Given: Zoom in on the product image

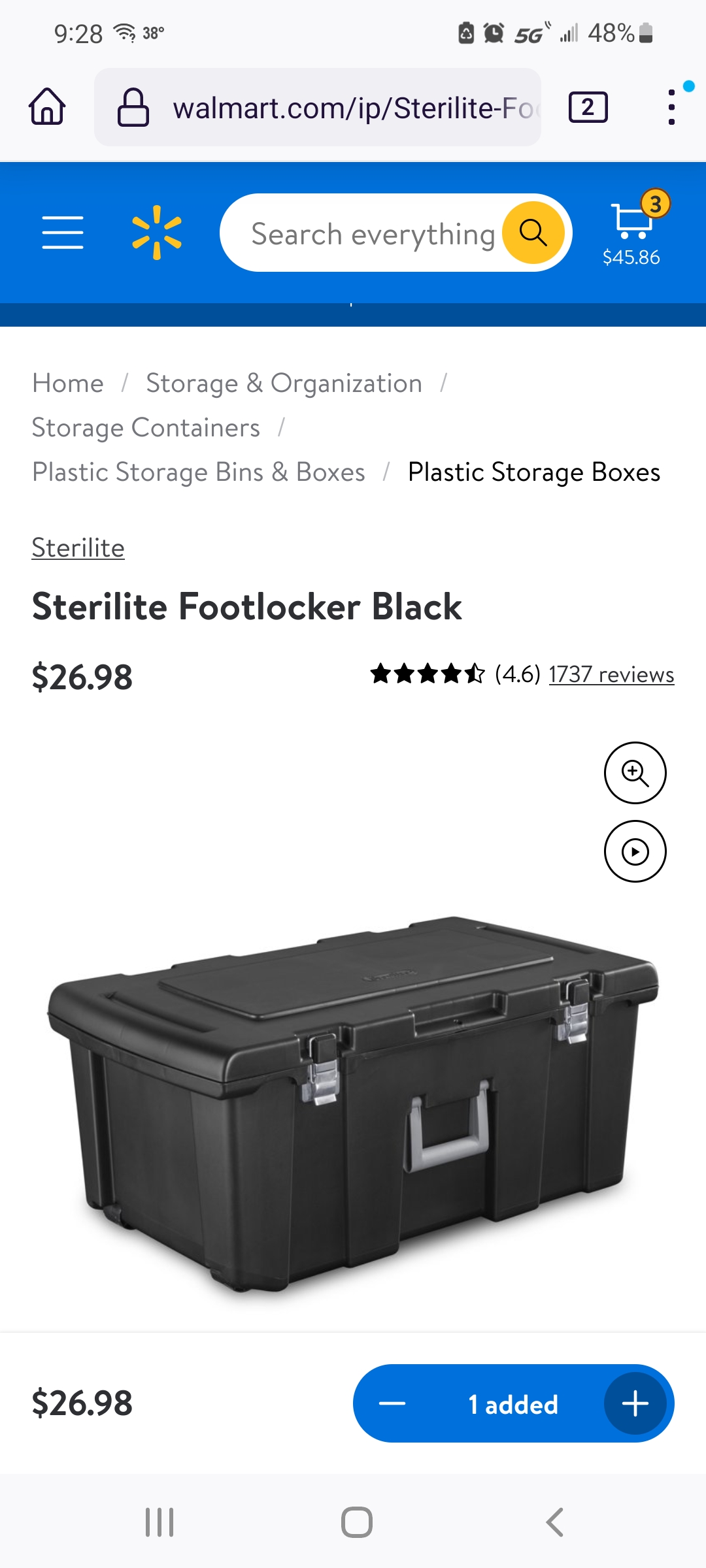Looking at the screenshot, I should [x=635, y=773].
